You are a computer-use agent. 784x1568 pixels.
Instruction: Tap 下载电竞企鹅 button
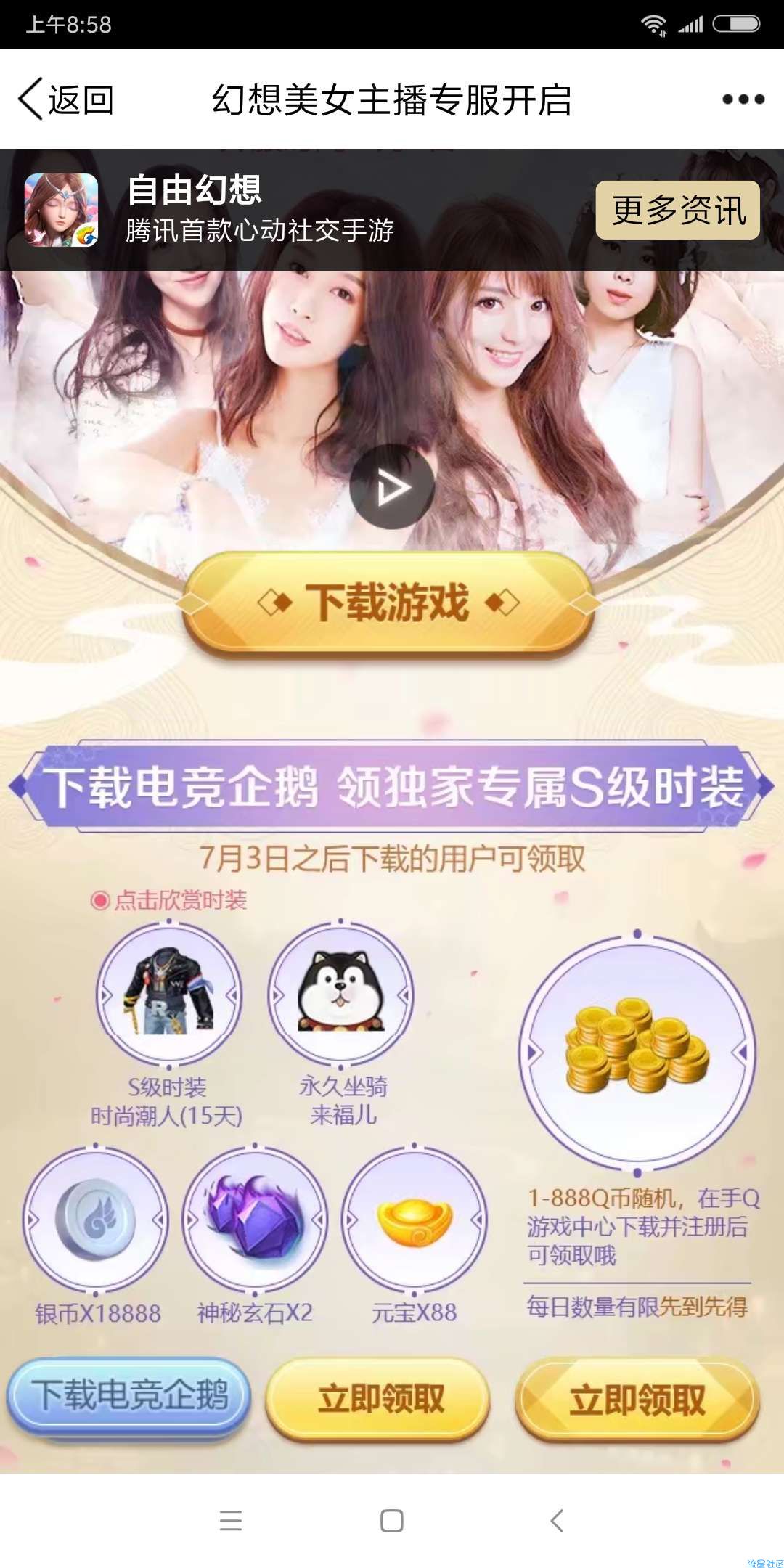129,1395
